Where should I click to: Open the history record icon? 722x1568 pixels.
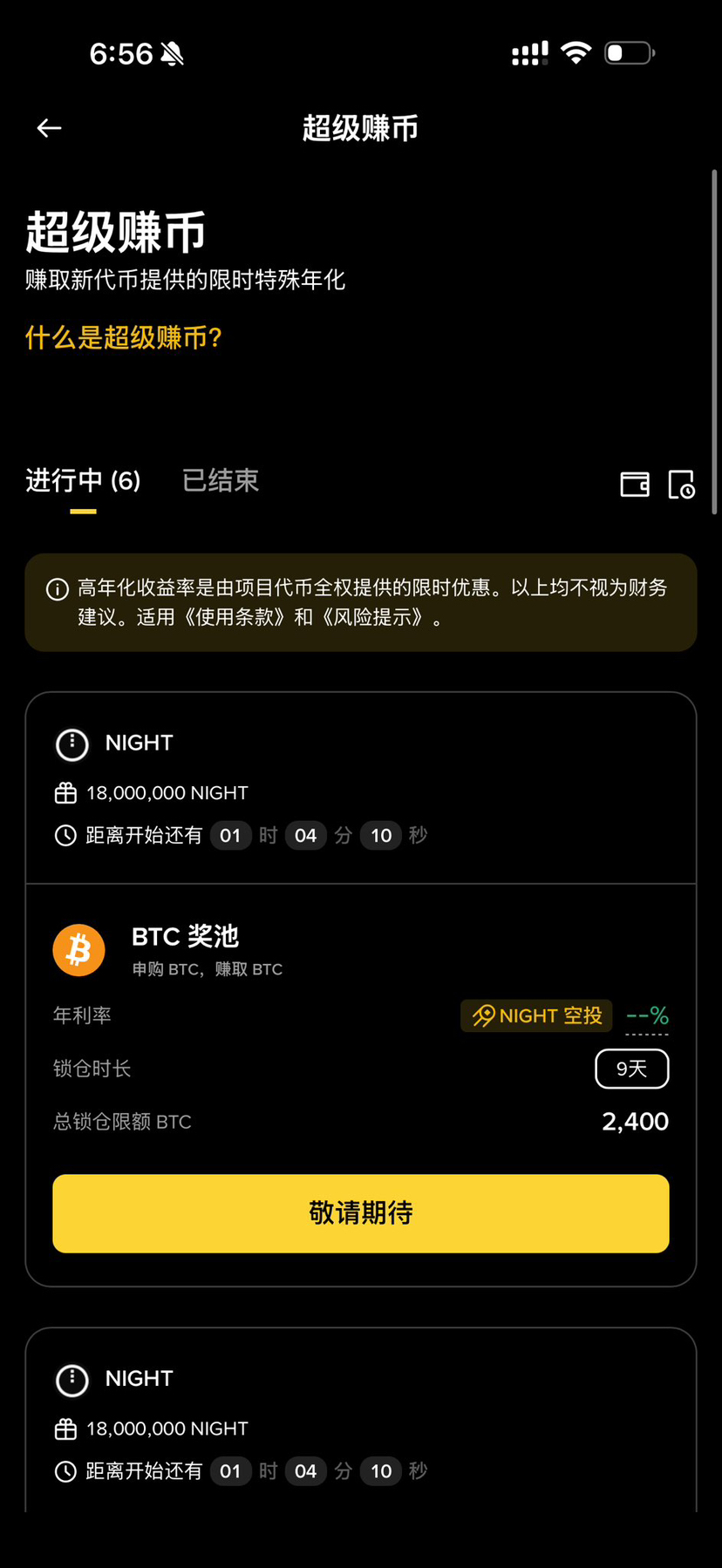pyautogui.click(x=681, y=484)
